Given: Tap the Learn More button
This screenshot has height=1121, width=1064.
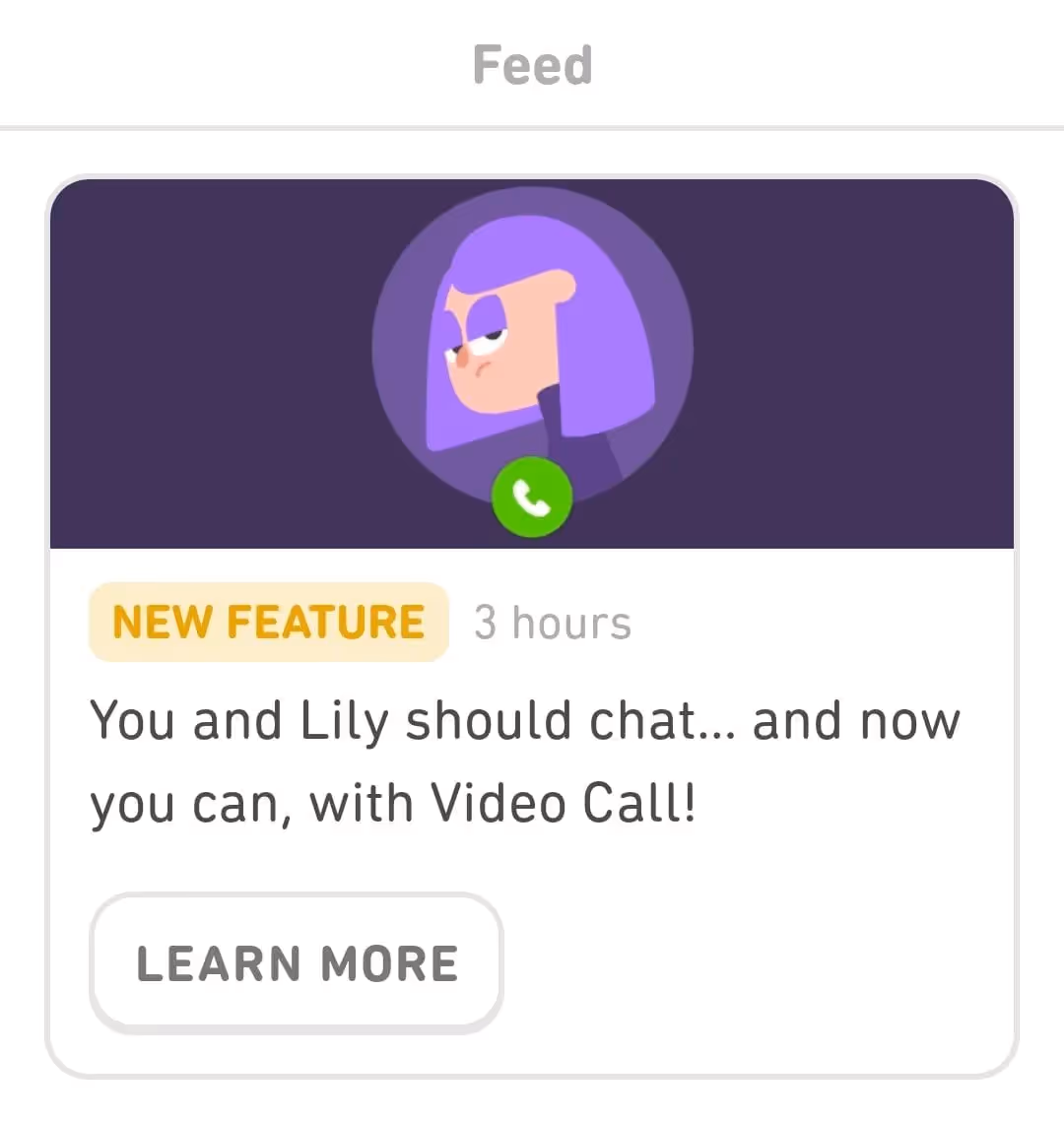Looking at the screenshot, I should pyautogui.click(x=297, y=963).
